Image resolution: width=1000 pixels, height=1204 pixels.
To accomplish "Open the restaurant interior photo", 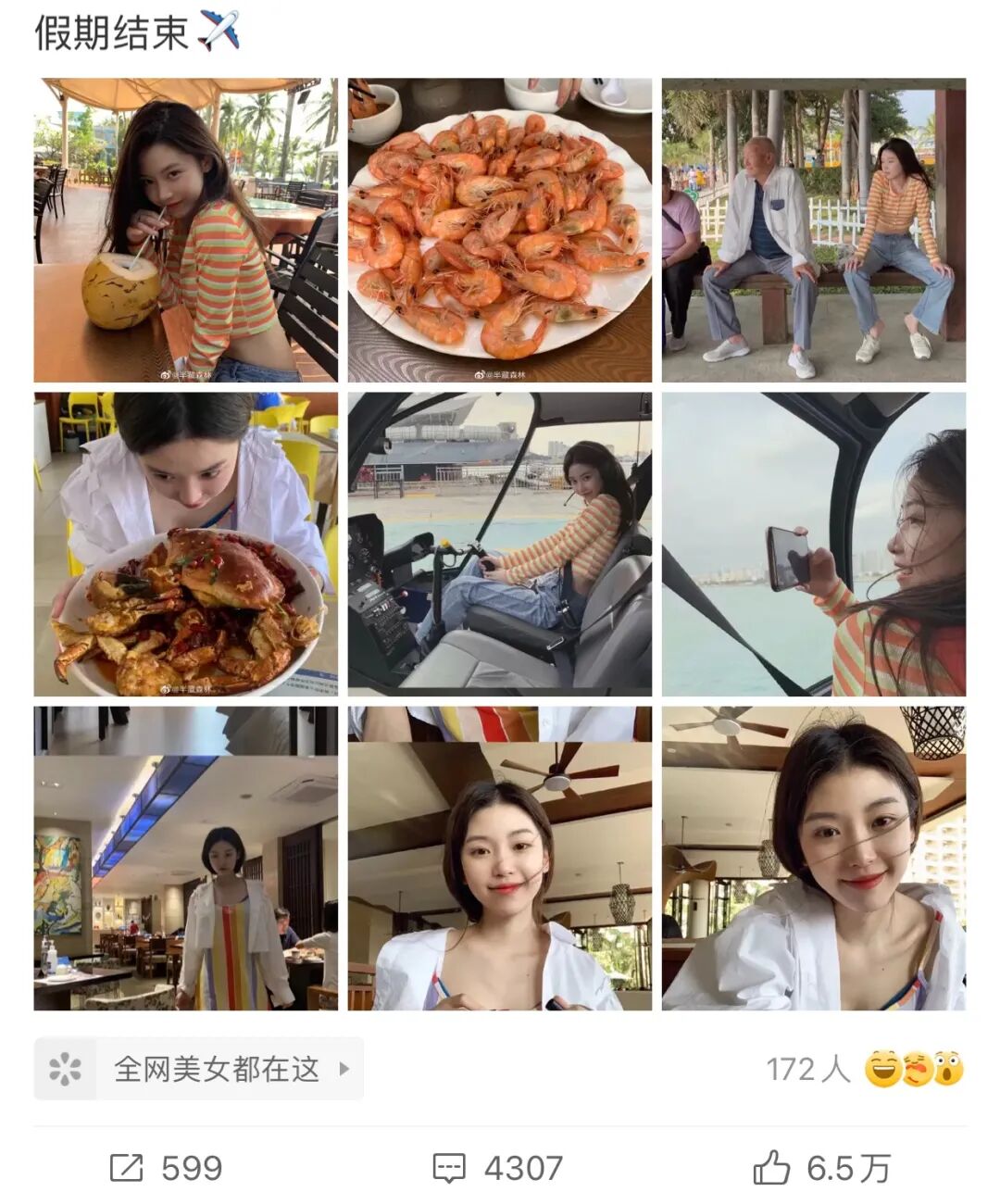I will tap(185, 858).
